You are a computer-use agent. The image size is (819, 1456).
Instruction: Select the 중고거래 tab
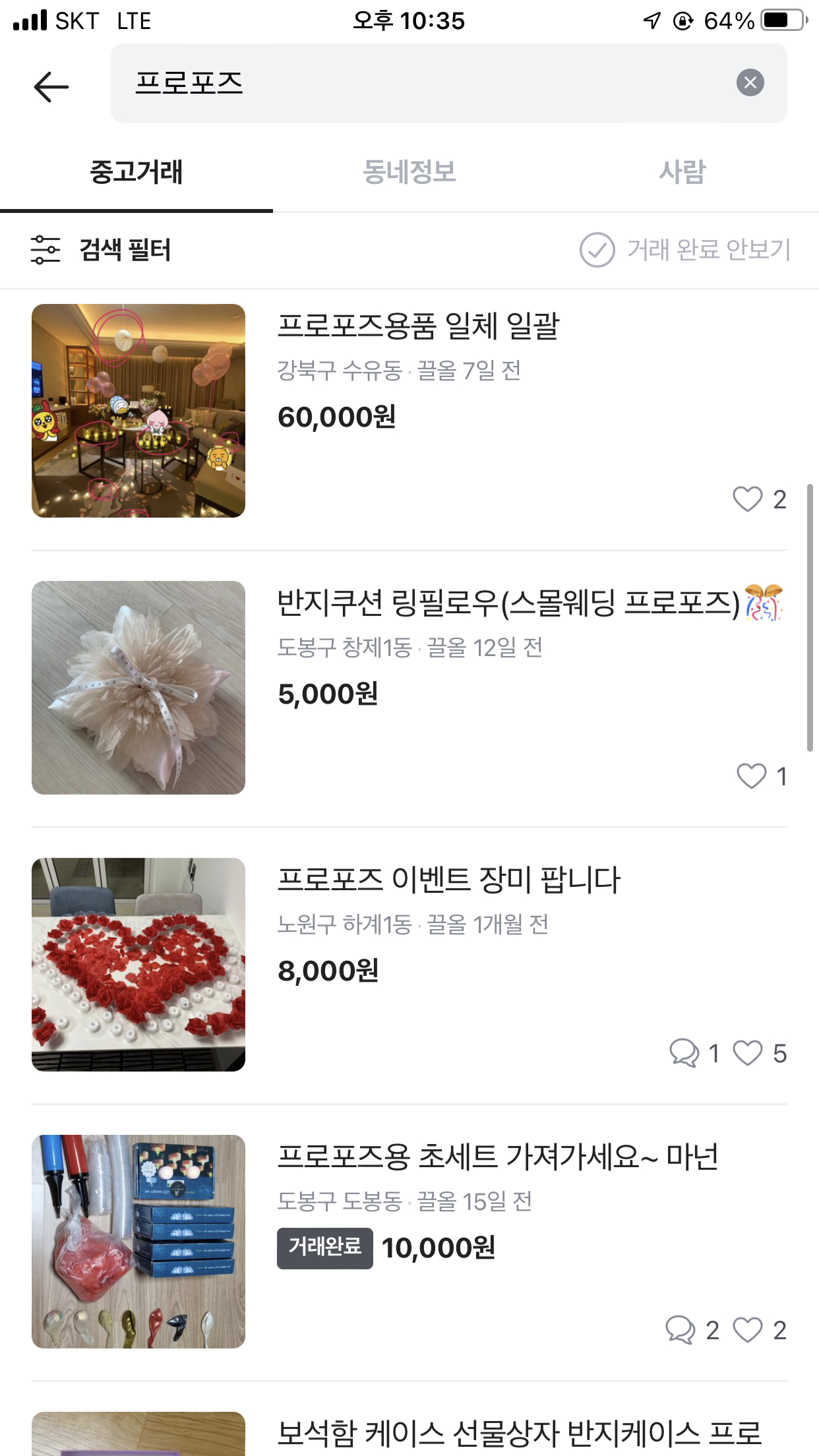point(136,173)
